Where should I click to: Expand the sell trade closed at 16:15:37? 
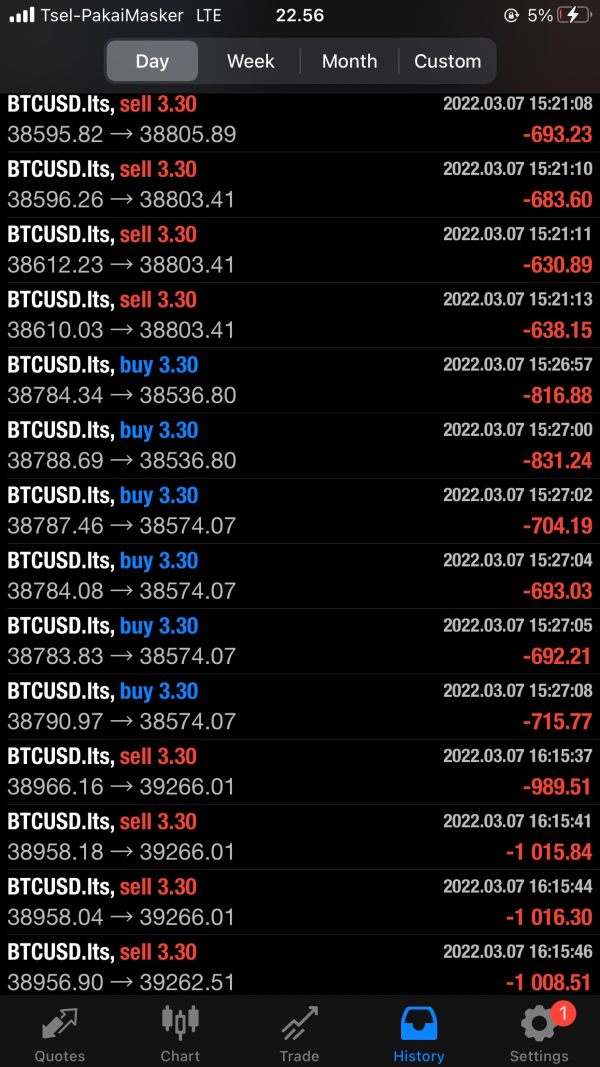[x=300, y=772]
